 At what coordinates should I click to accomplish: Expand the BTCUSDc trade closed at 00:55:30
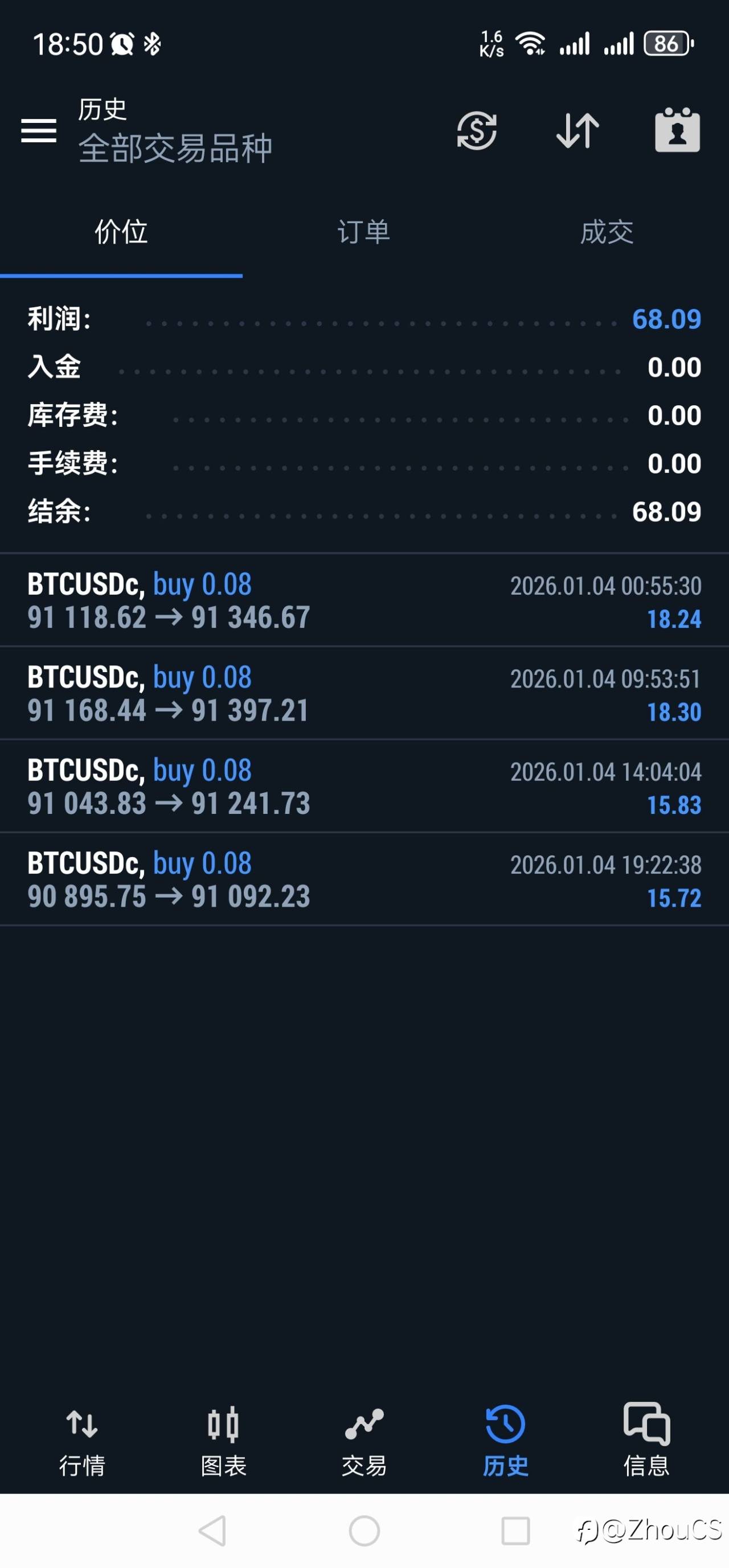pyautogui.click(x=364, y=600)
